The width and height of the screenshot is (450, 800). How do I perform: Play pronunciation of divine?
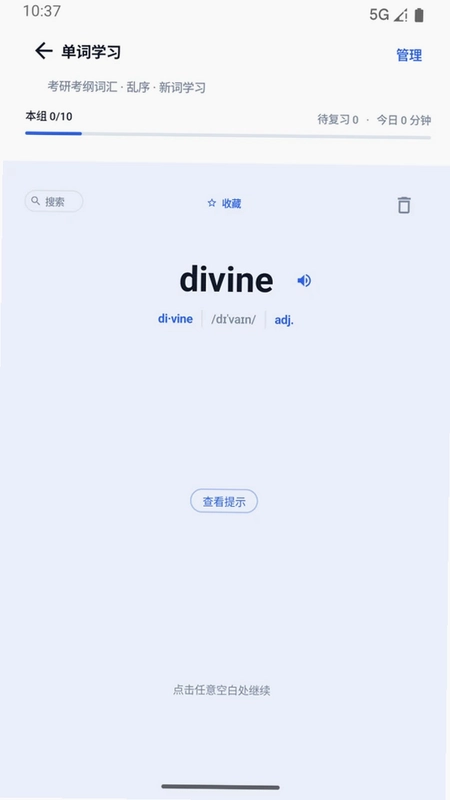pyautogui.click(x=304, y=281)
